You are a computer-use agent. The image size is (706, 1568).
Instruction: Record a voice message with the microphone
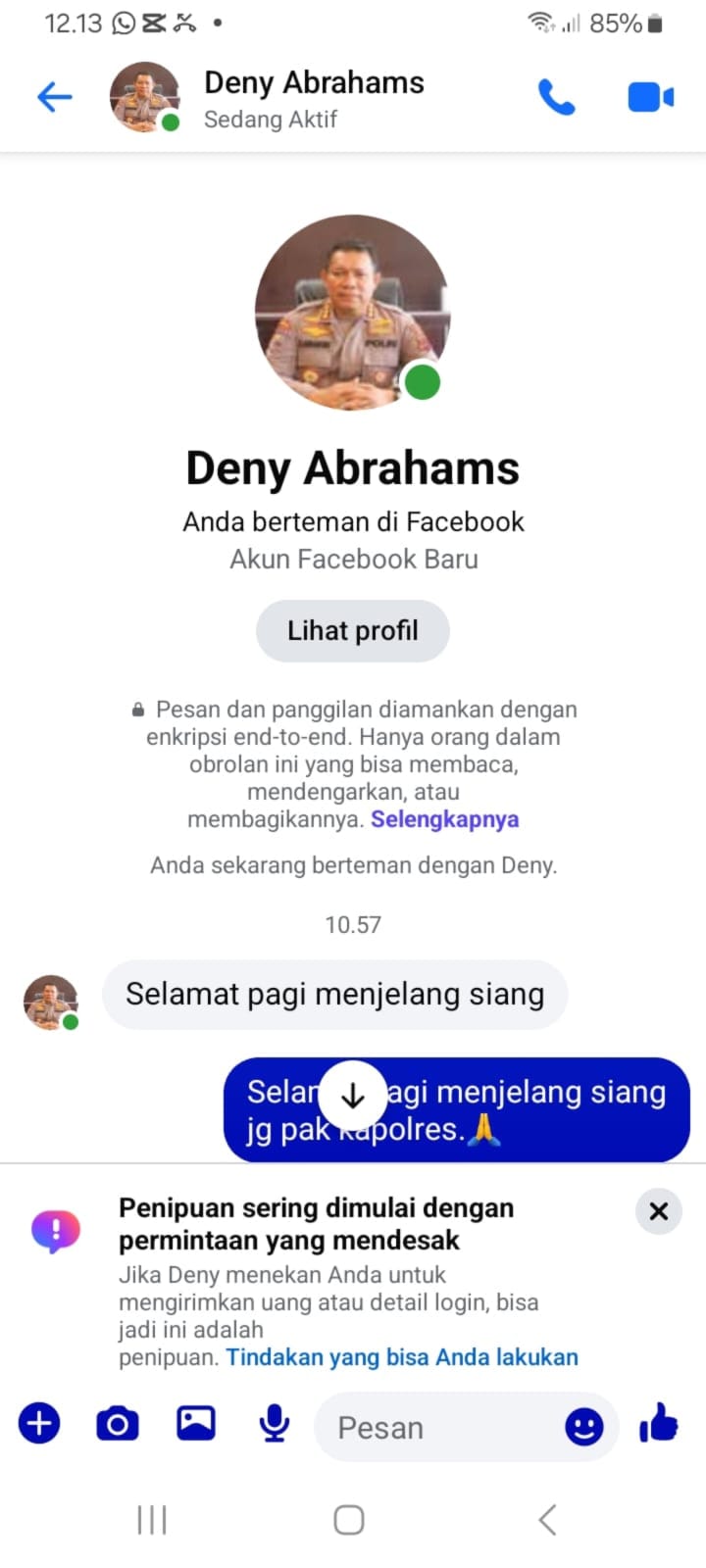[275, 1424]
